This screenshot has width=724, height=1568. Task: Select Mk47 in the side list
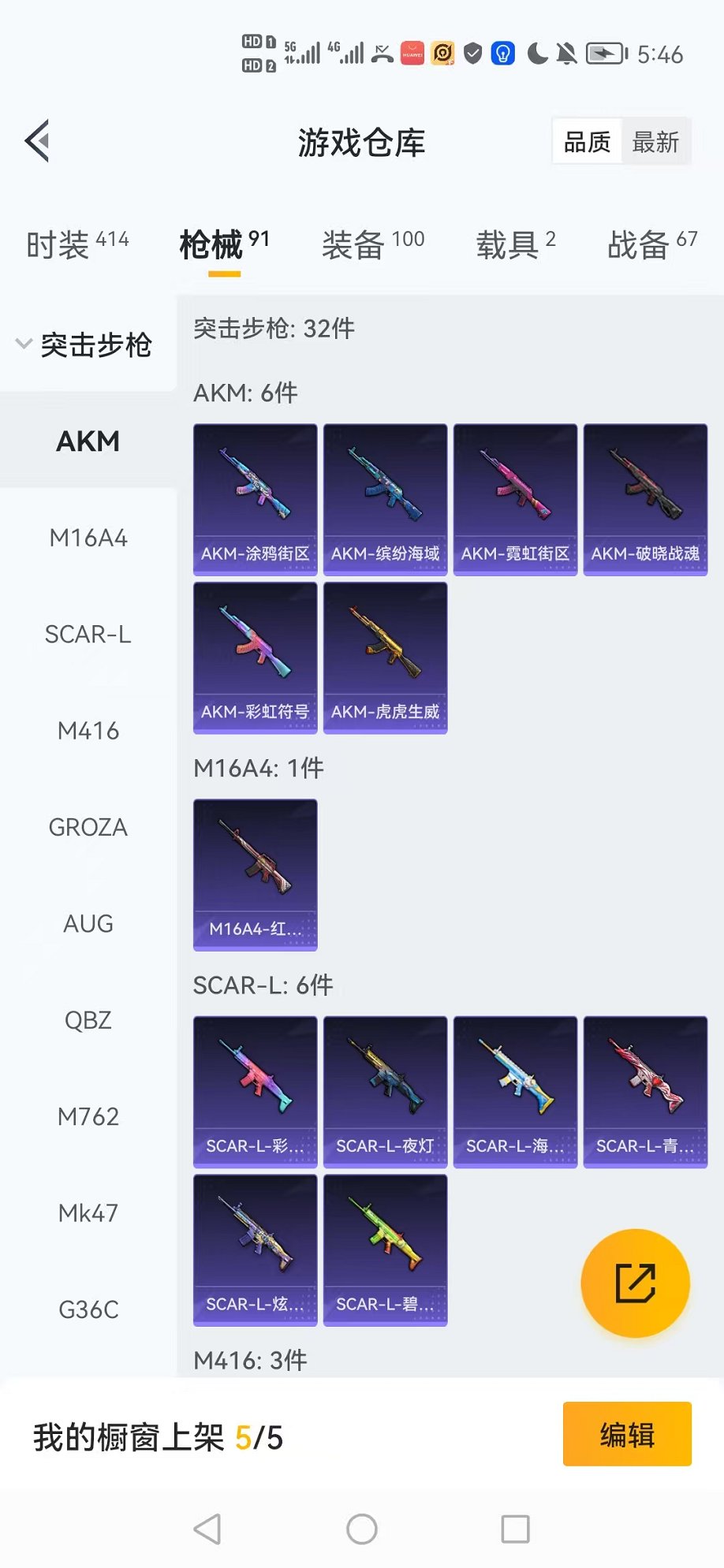(88, 1213)
